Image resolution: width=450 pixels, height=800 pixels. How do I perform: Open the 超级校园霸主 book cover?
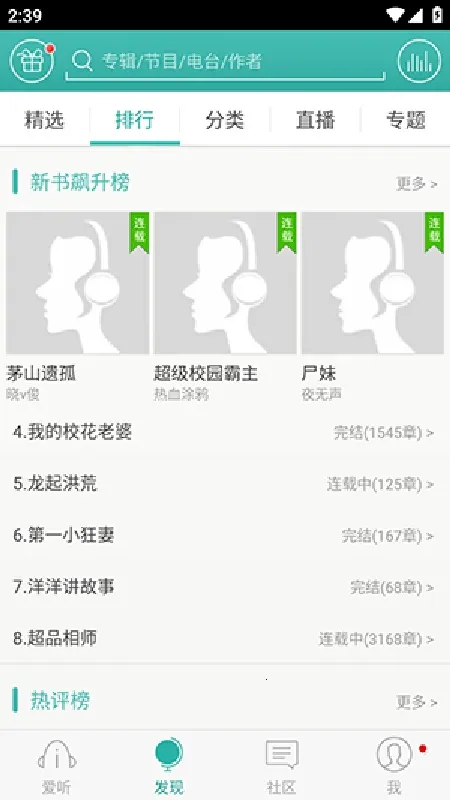pyautogui.click(x=225, y=283)
